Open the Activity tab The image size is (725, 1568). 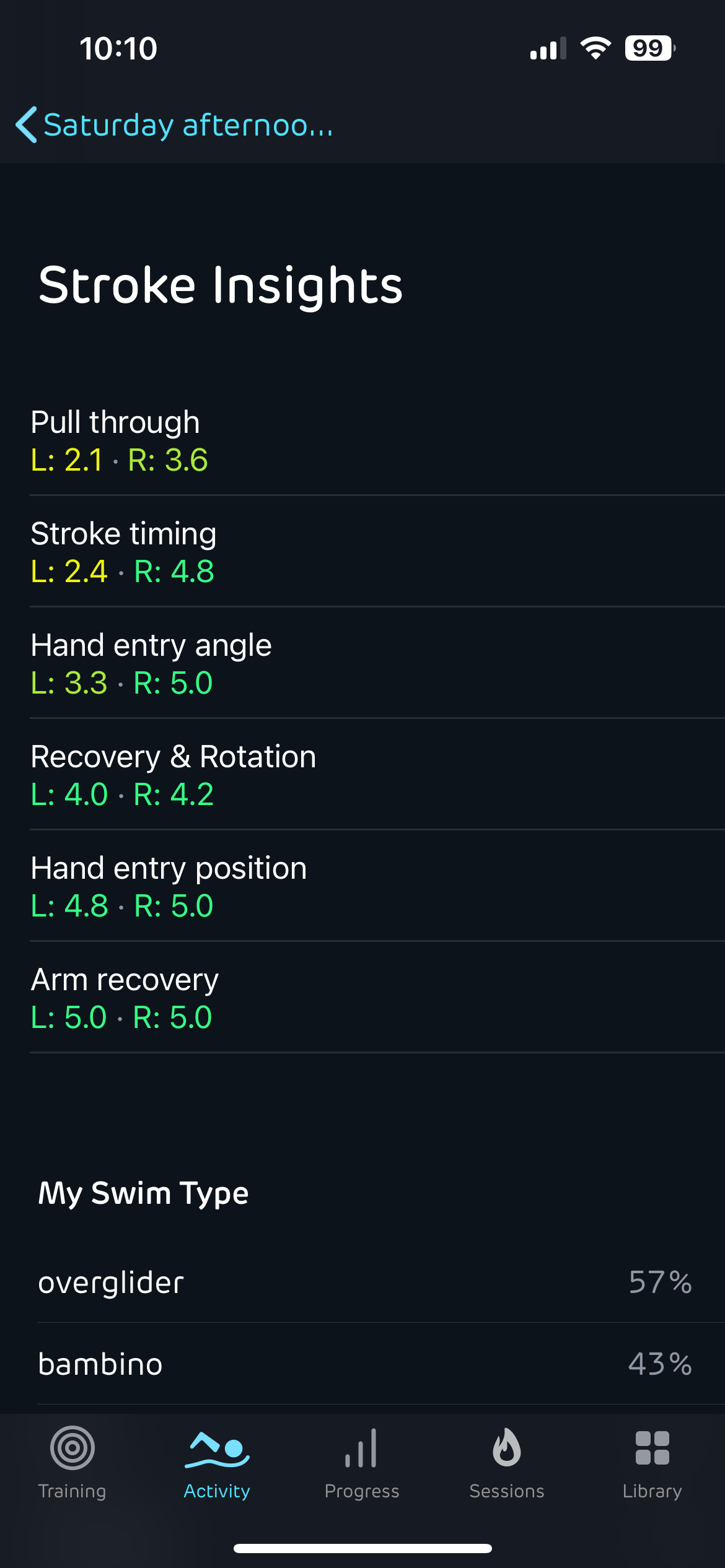(x=217, y=1463)
